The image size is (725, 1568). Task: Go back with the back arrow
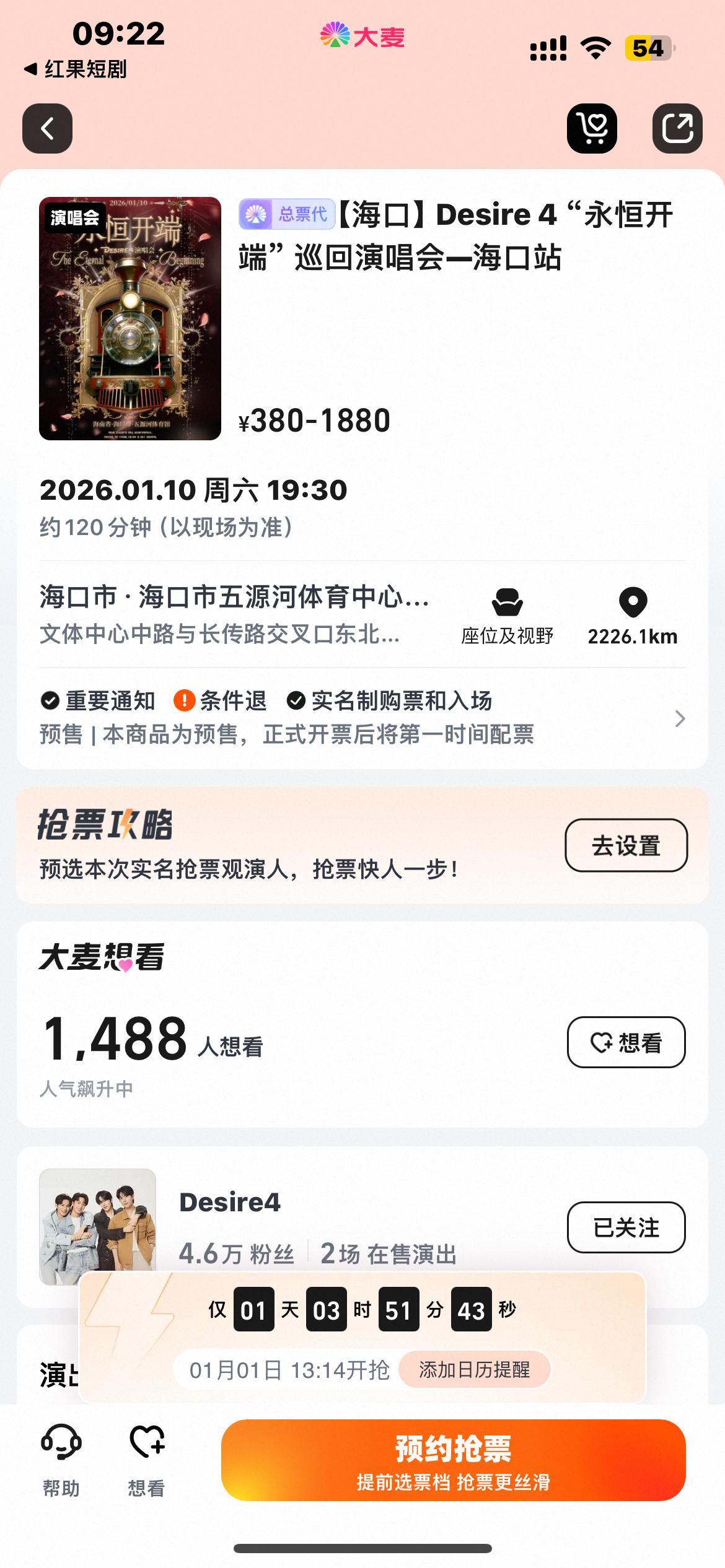coord(47,128)
